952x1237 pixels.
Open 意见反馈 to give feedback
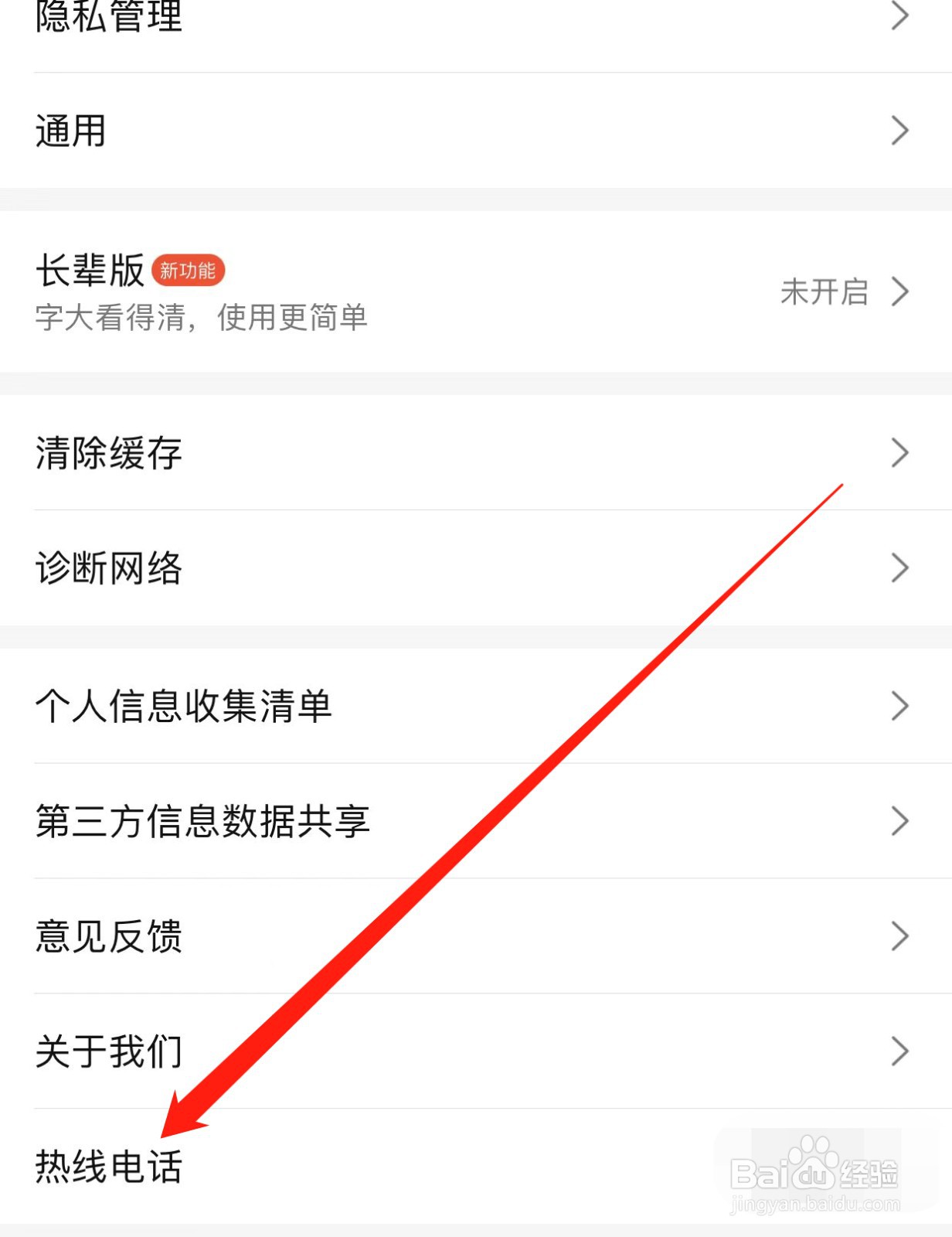click(109, 938)
